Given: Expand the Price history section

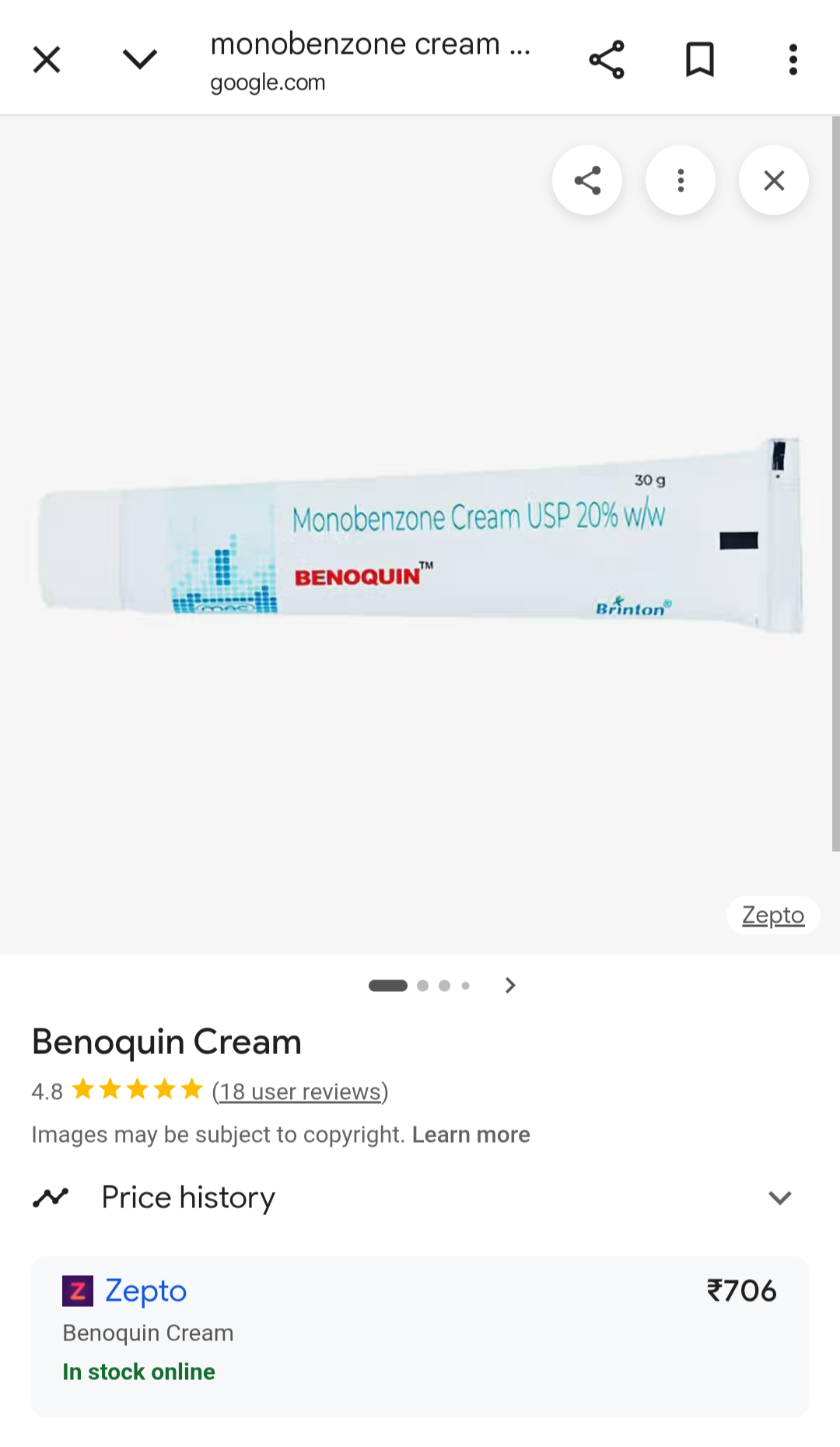Looking at the screenshot, I should 420,1197.
